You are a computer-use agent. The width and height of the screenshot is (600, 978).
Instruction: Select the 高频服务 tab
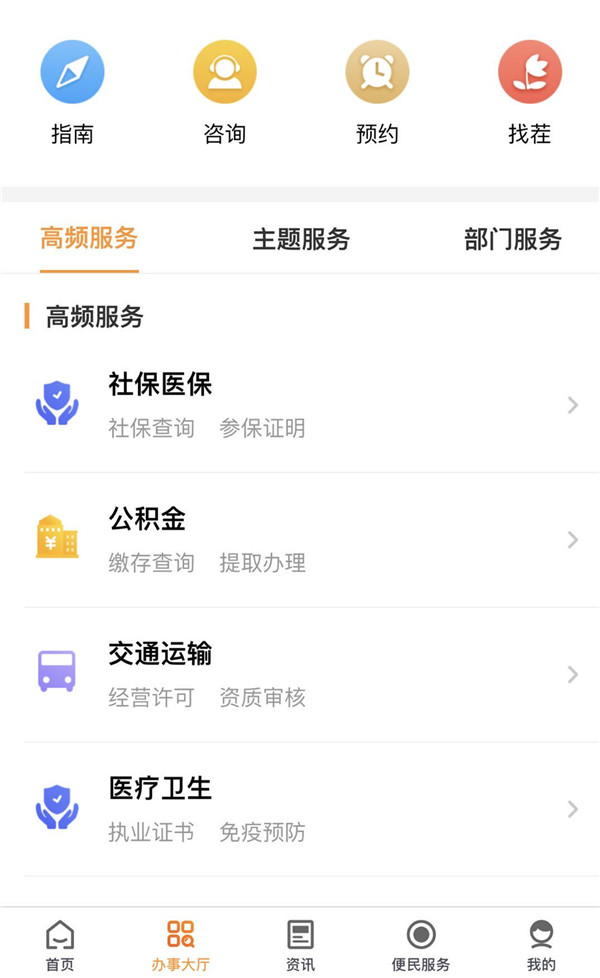pyautogui.click(x=89, y=239)
